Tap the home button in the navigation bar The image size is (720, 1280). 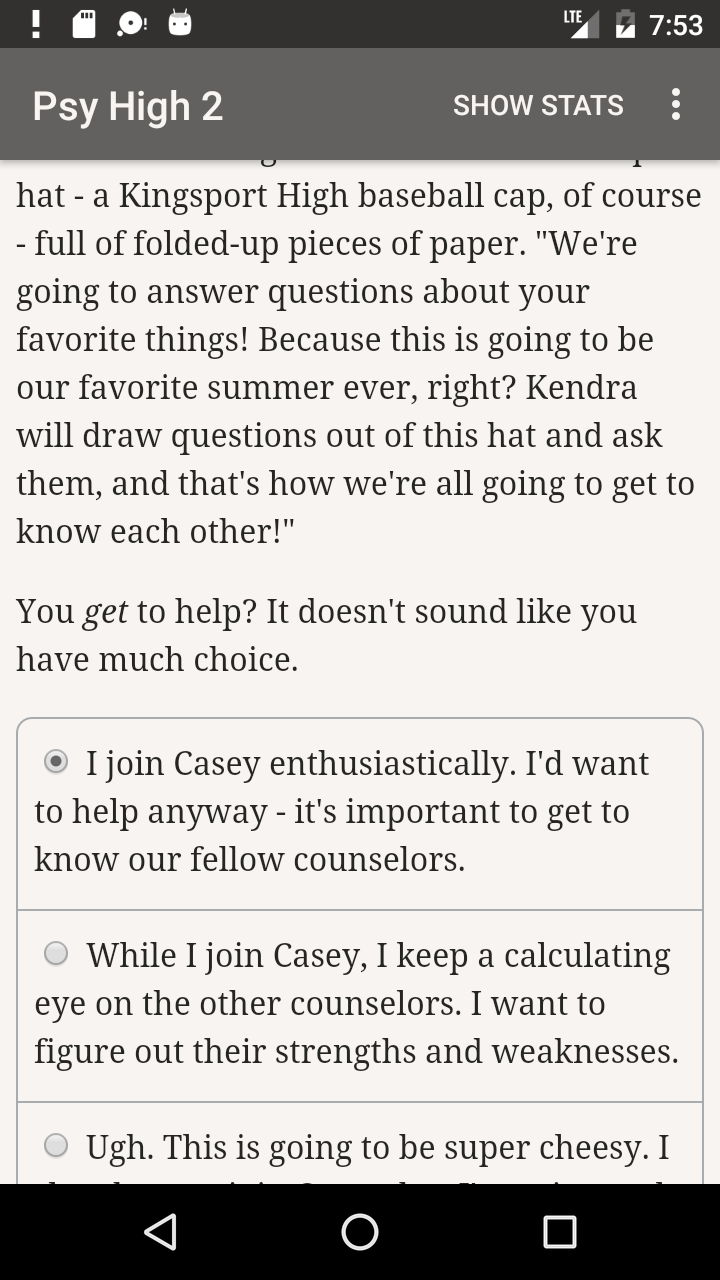[360, 1232]
